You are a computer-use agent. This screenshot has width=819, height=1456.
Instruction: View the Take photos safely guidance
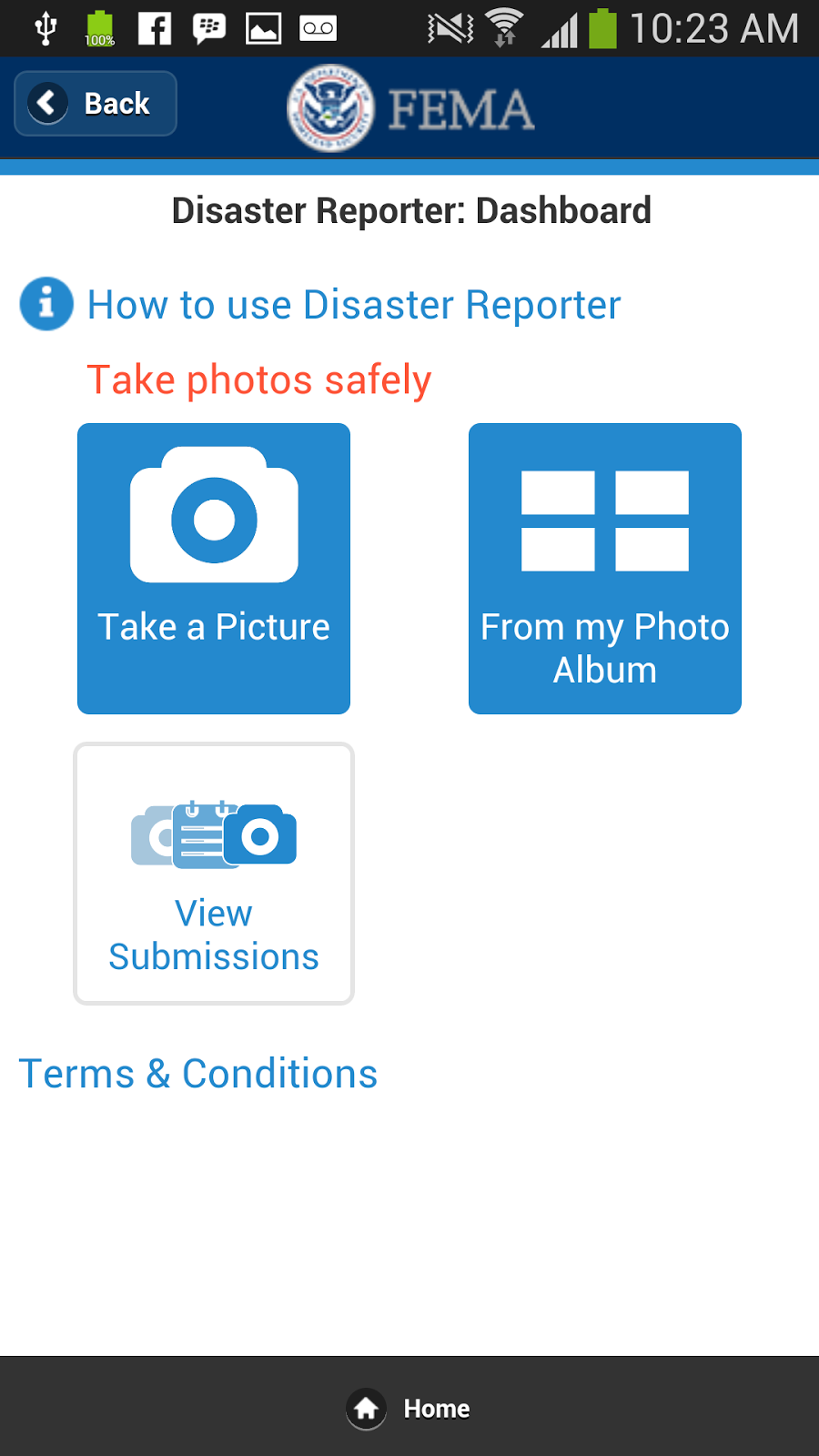pos(258,379)
